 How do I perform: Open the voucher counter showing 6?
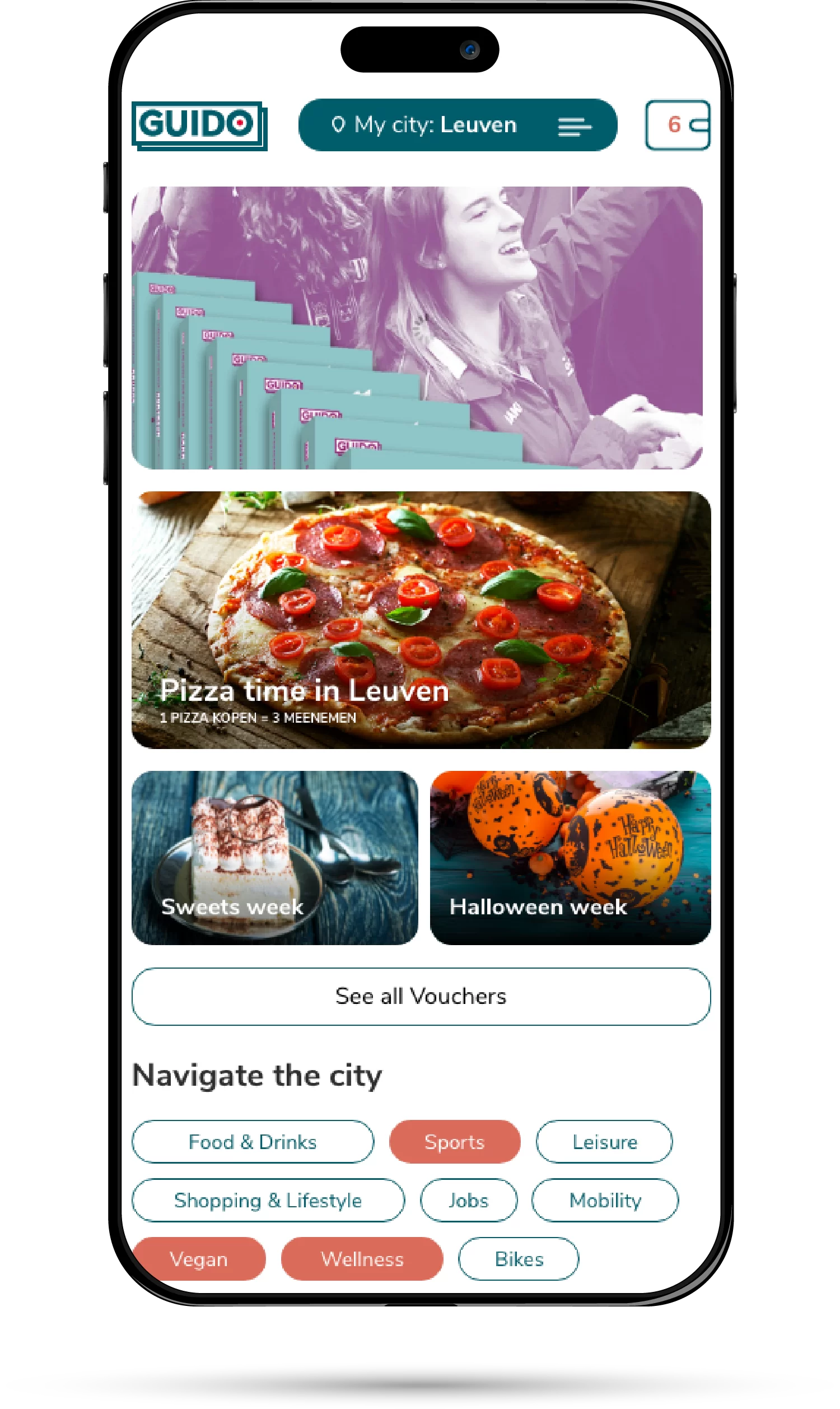click(x=677, y=125)
